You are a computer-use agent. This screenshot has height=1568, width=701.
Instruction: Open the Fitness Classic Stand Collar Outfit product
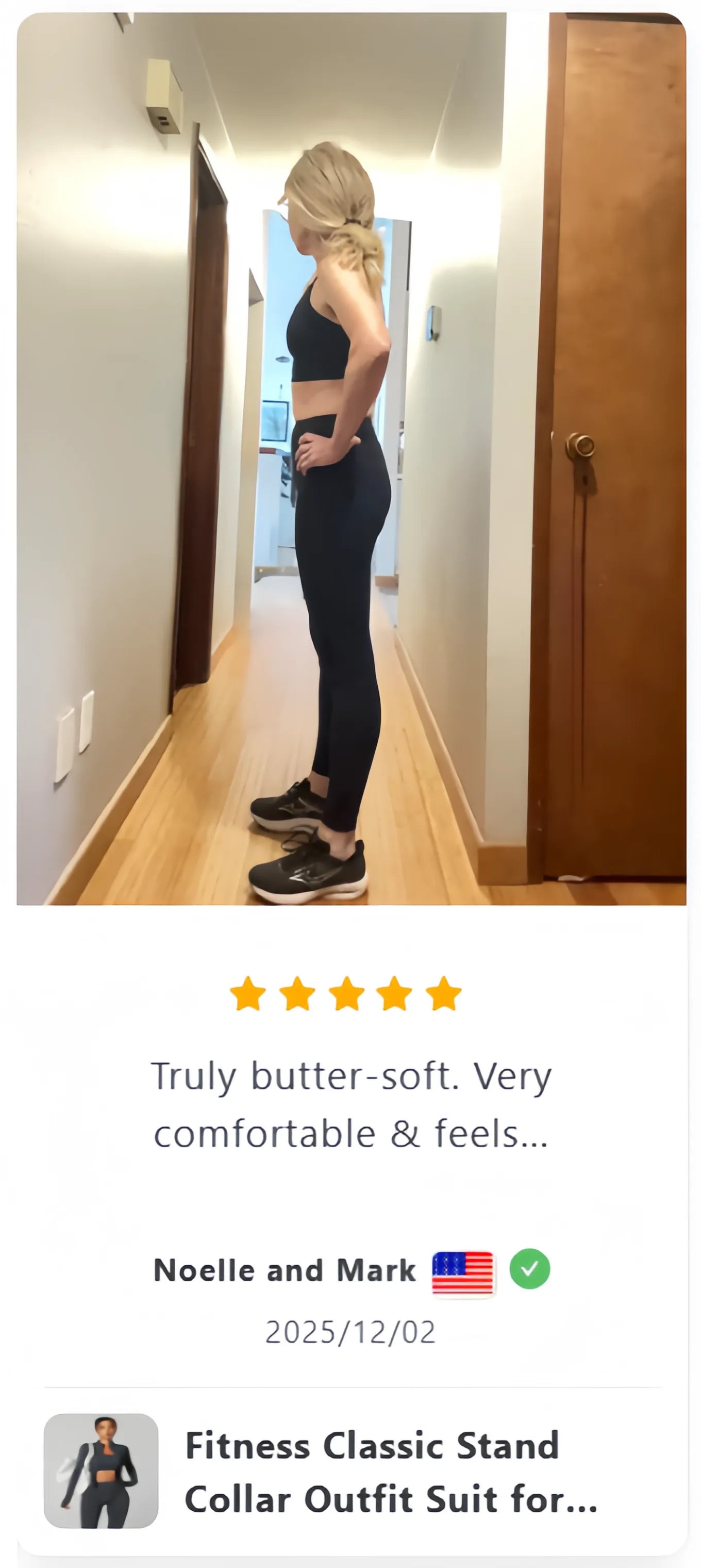point(390,1472)
